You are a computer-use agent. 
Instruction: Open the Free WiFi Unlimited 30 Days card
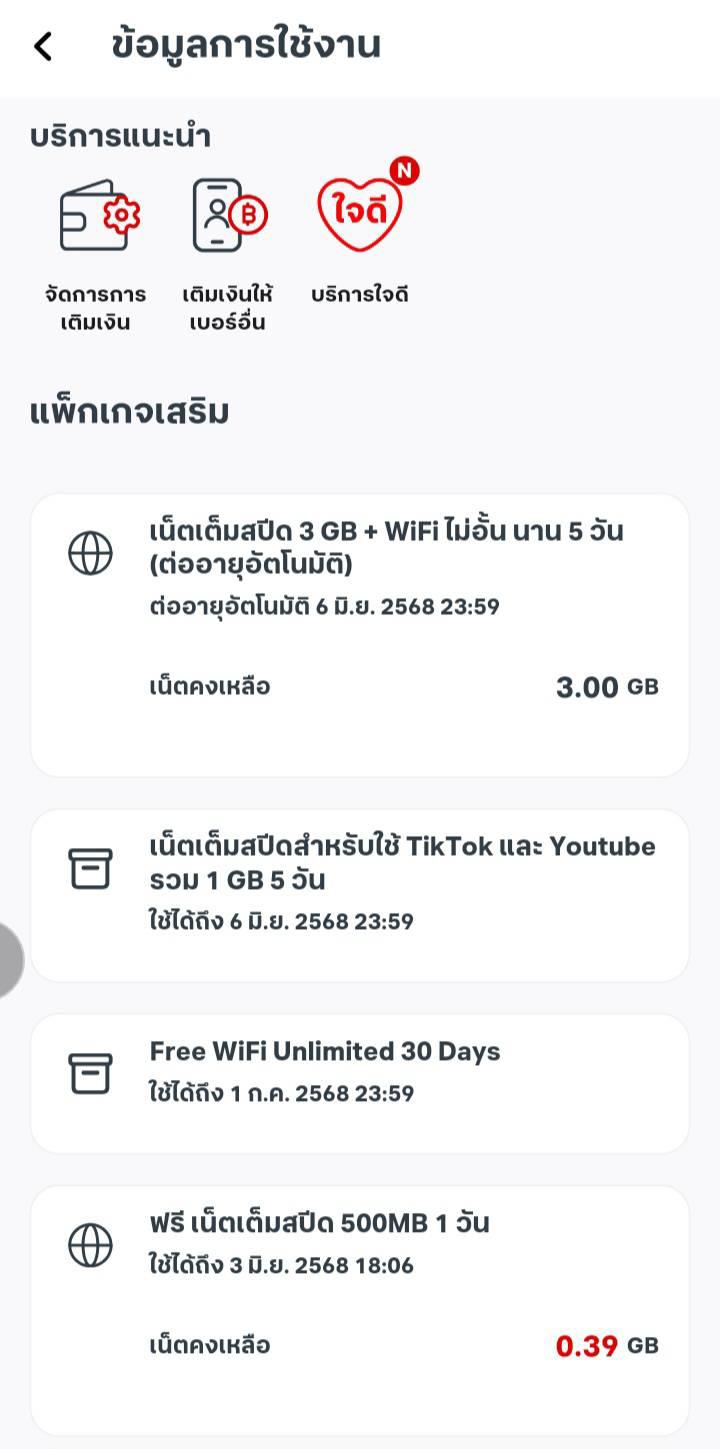[360, 1083]
